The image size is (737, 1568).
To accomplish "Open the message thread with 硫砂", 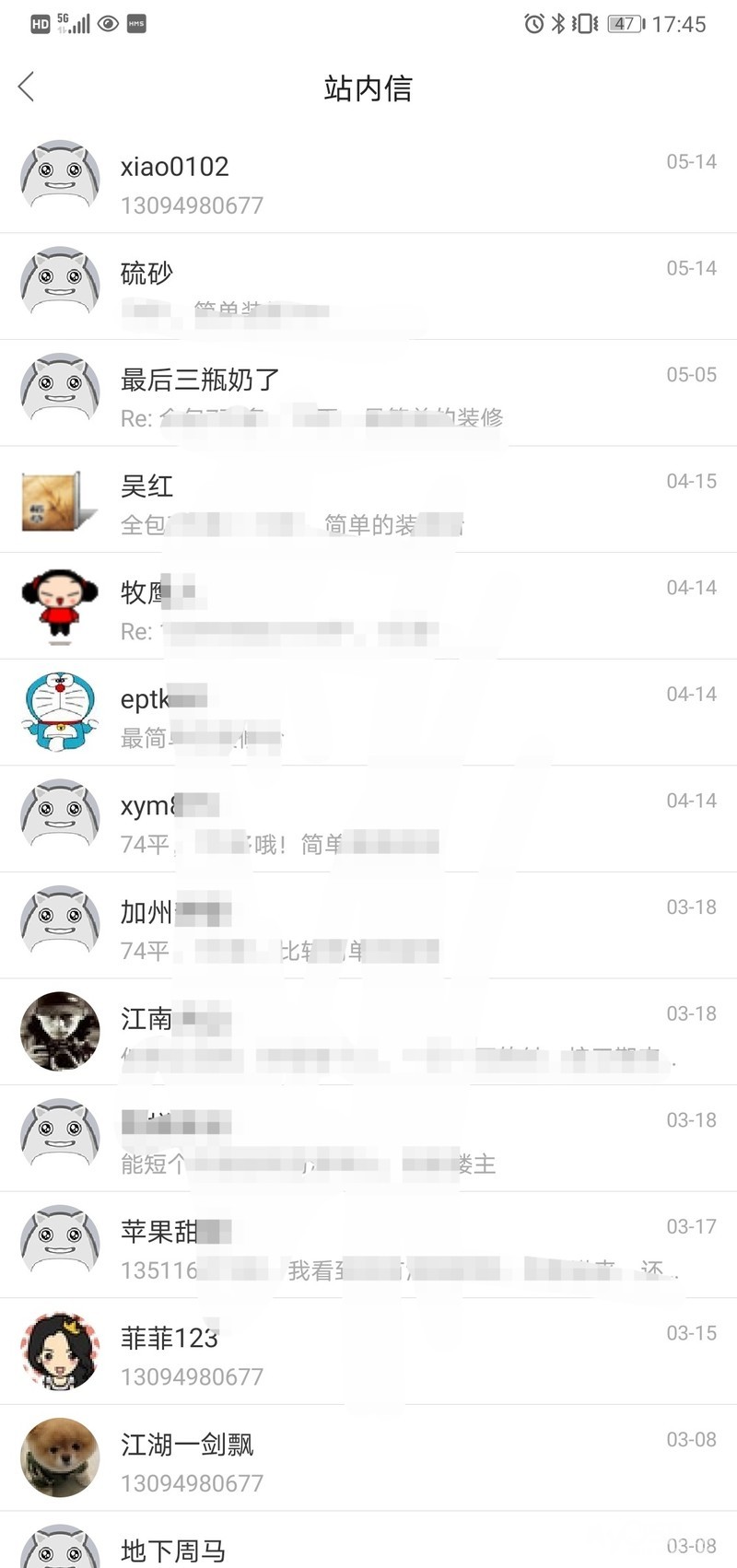I will [x=368, y=287].
